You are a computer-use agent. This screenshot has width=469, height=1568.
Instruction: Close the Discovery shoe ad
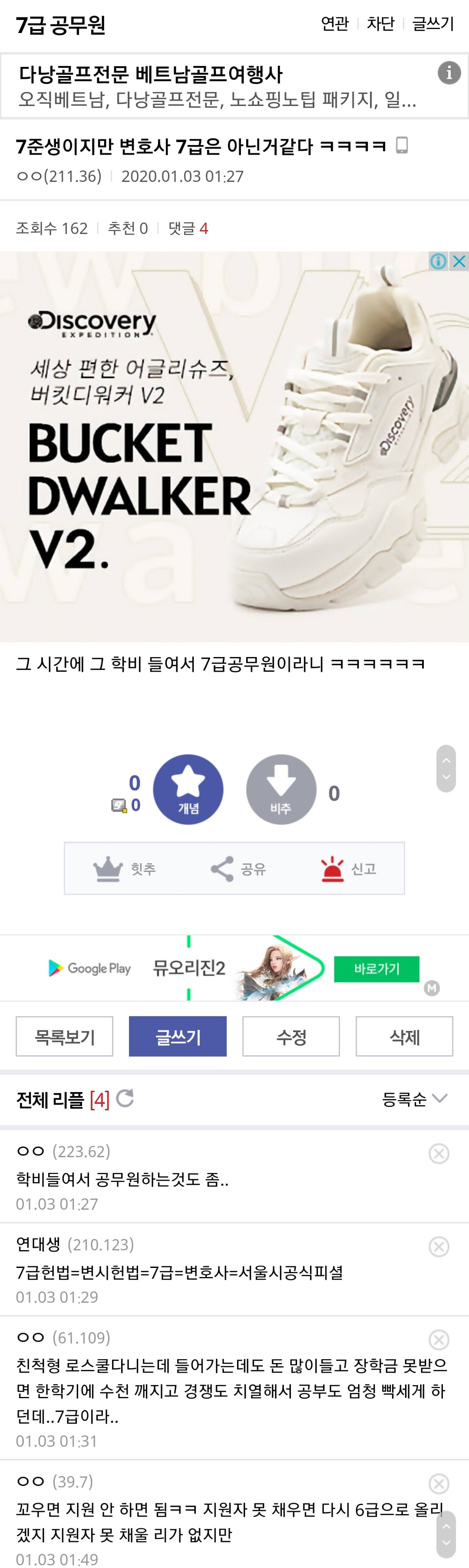pos(460,262)
